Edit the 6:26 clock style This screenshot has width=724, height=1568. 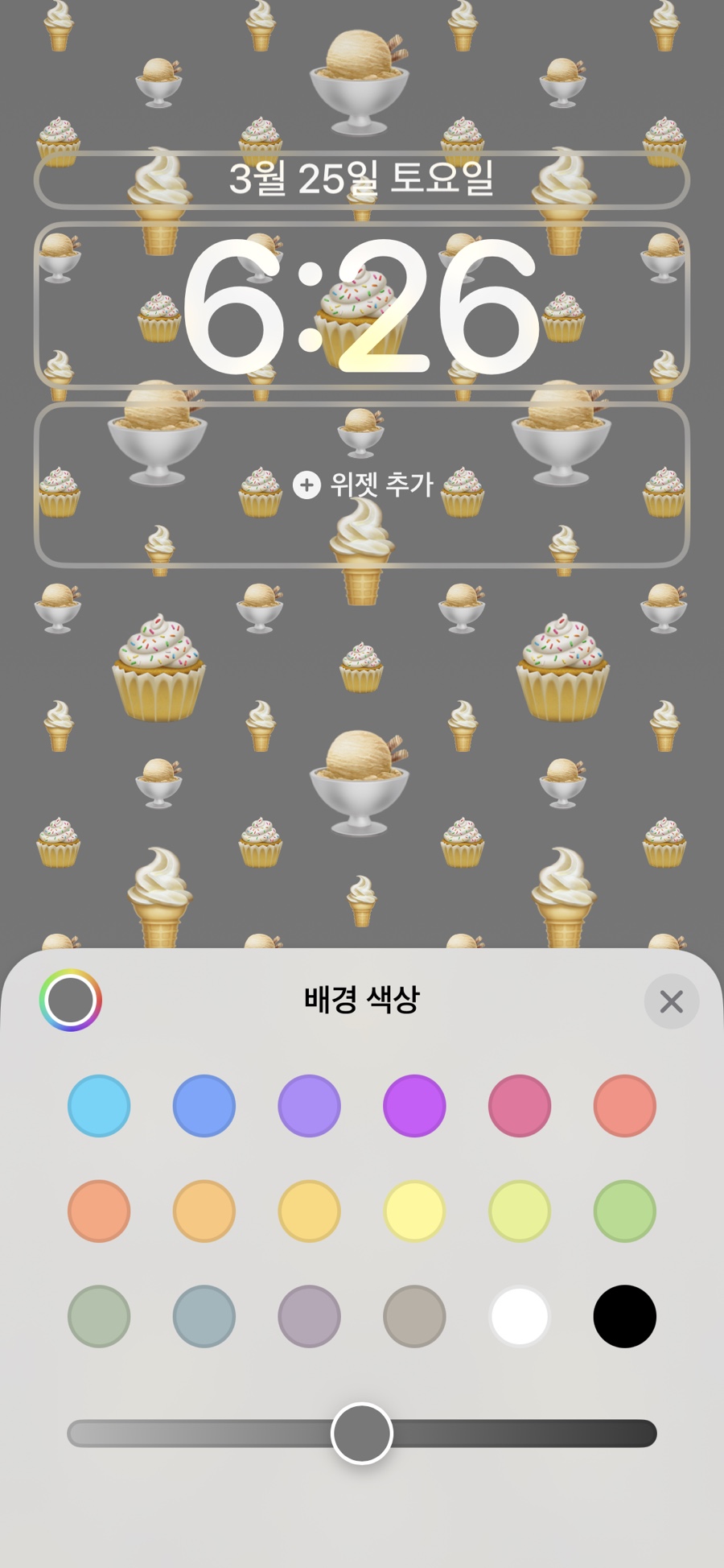point(362,306)
